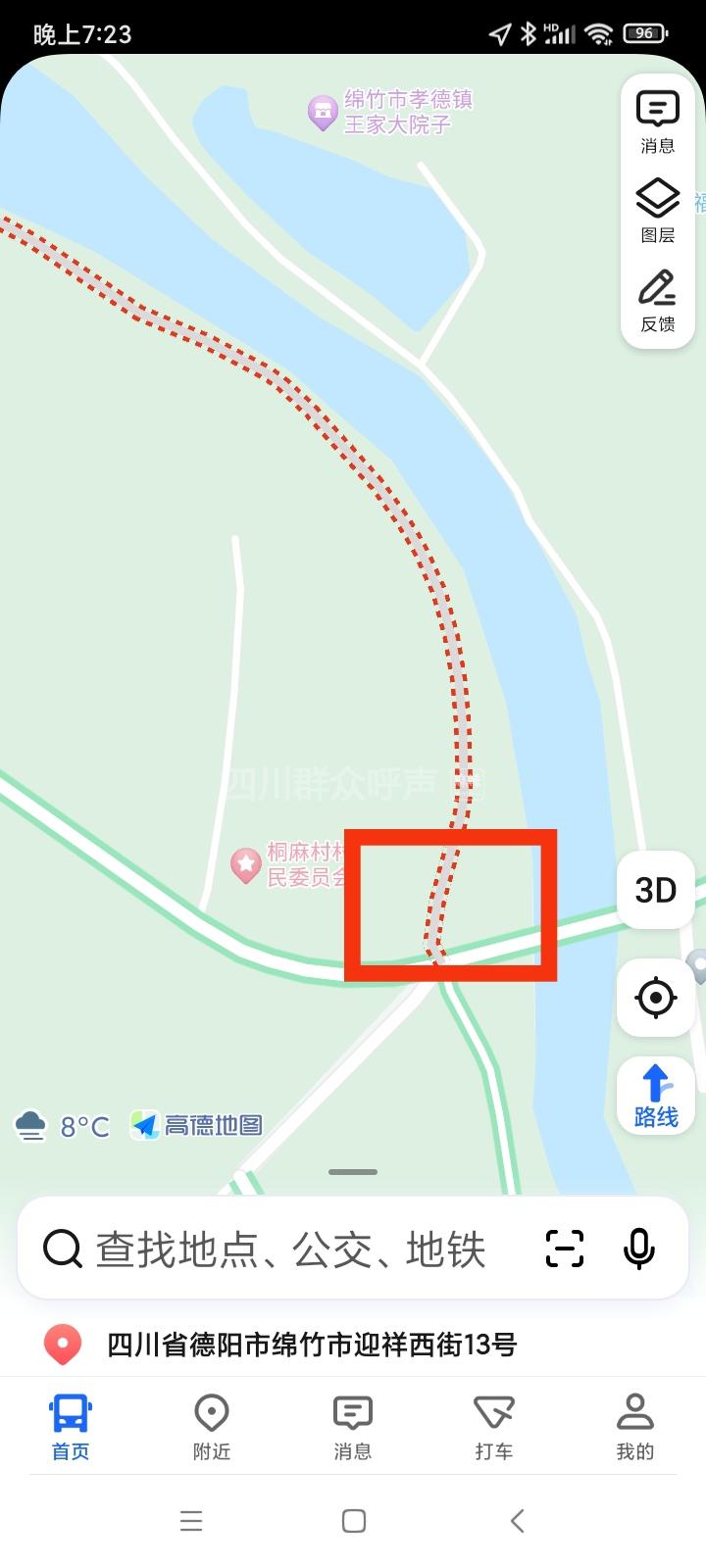Recenter map on current location
Viewport: 706px width, 1568px height.
click(x=656, y=998)
